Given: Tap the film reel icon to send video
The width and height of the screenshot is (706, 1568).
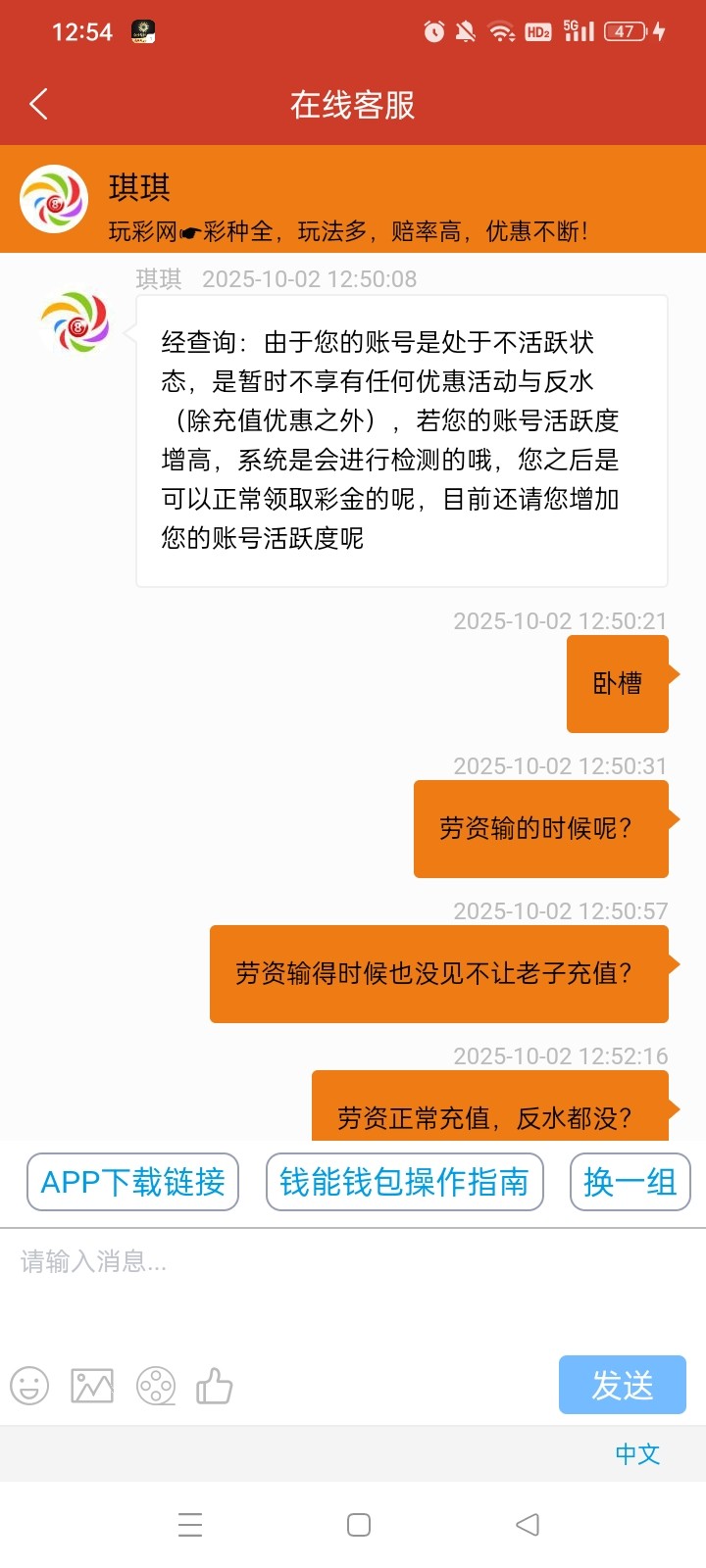Looking at the screenshot, I should [x=155, y=1386].
